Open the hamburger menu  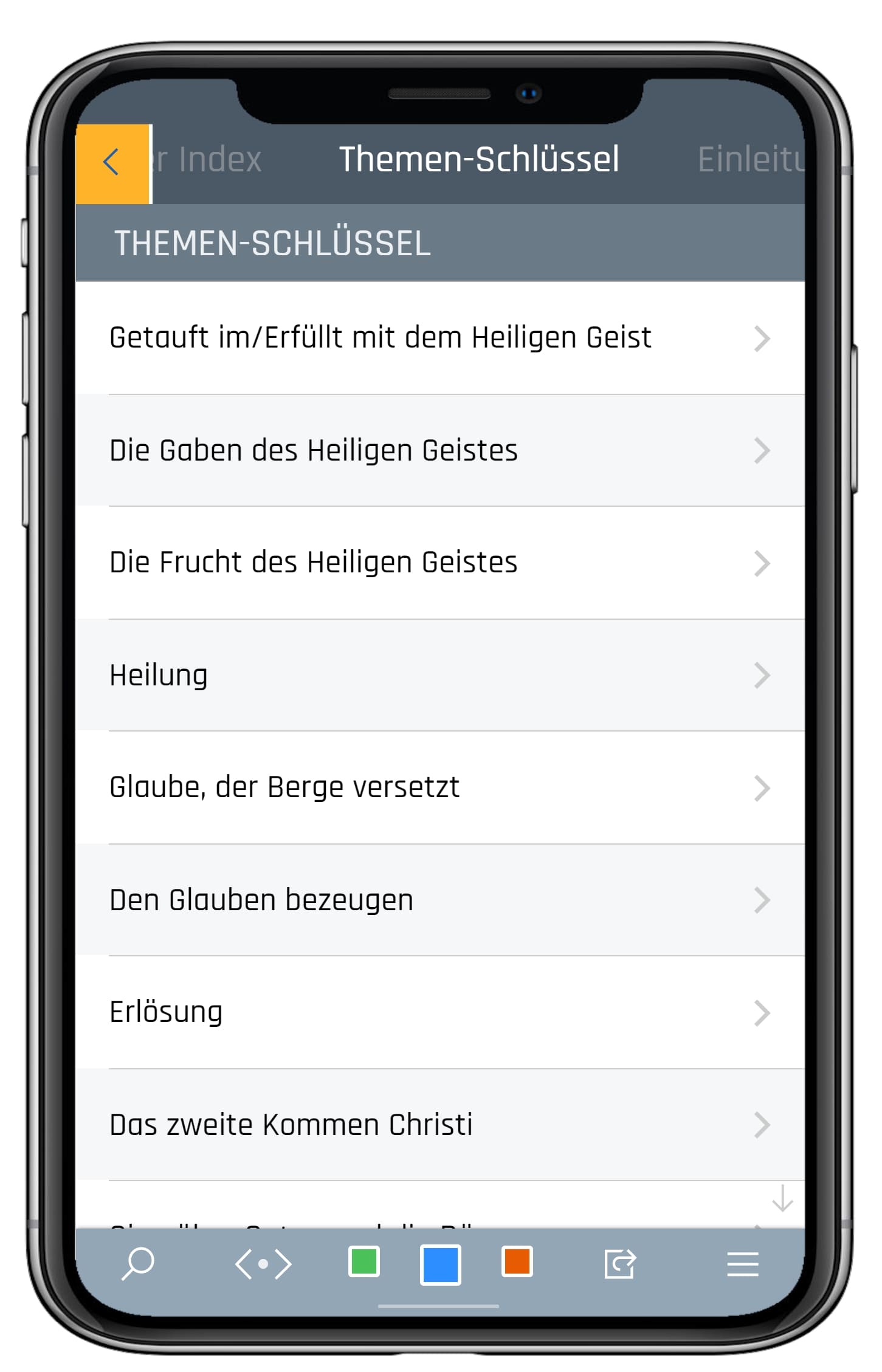coord(743,1264)
